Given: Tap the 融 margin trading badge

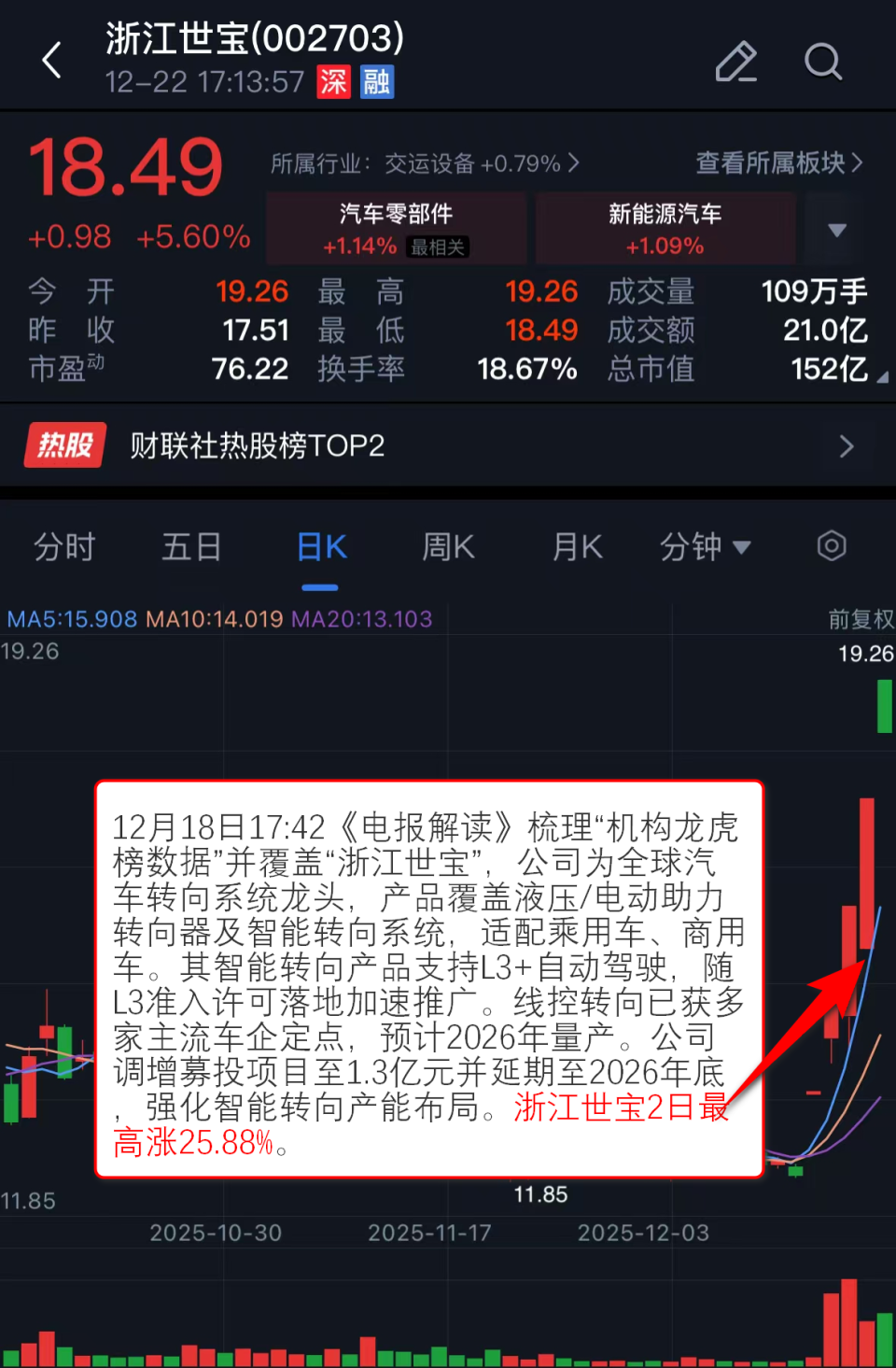Looking at the screenshot, I should pos(377,82).
